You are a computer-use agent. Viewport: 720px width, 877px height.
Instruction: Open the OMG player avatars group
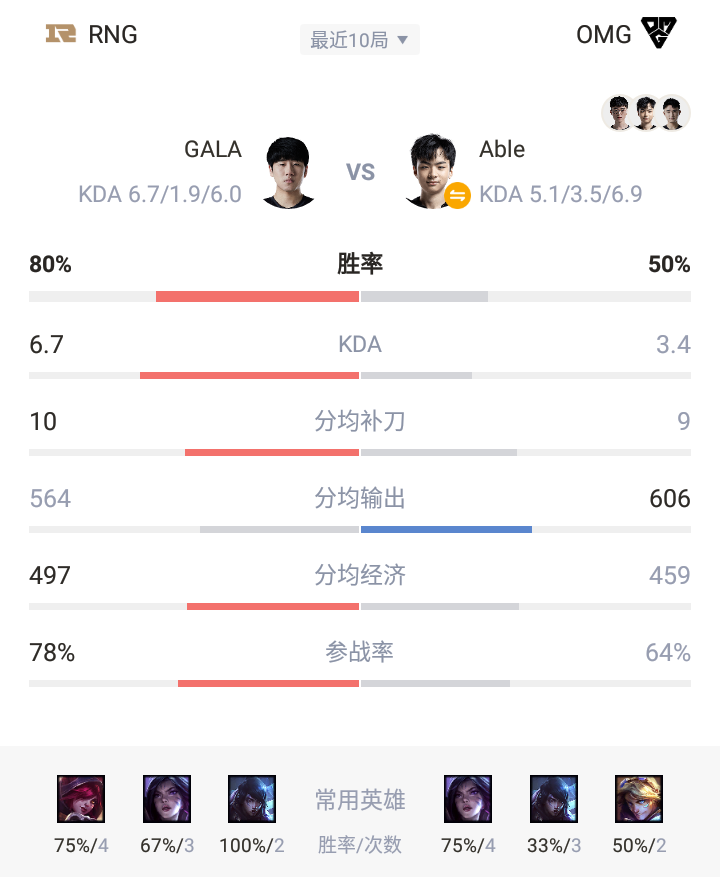click(x=646, y=113)
